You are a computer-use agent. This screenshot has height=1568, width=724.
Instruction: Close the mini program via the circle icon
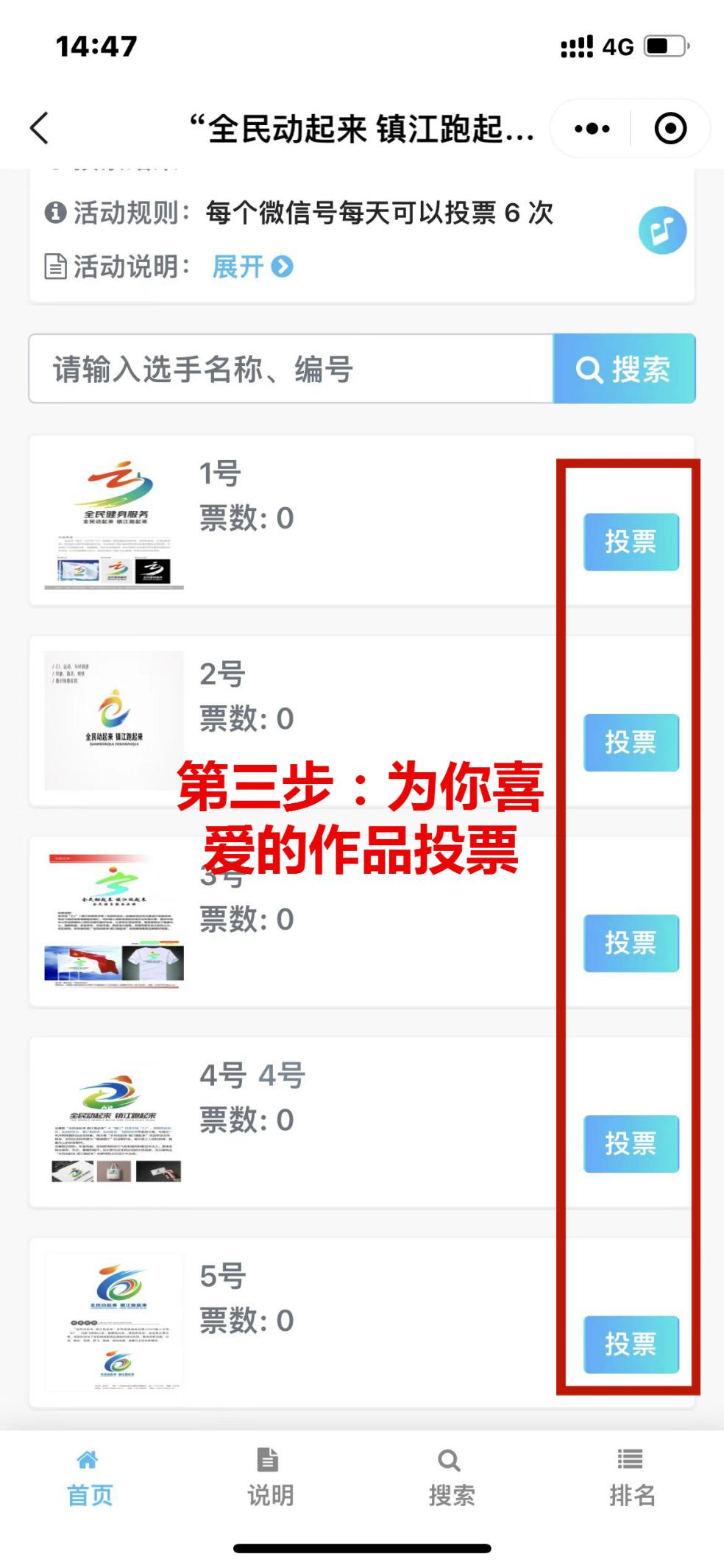670,129
